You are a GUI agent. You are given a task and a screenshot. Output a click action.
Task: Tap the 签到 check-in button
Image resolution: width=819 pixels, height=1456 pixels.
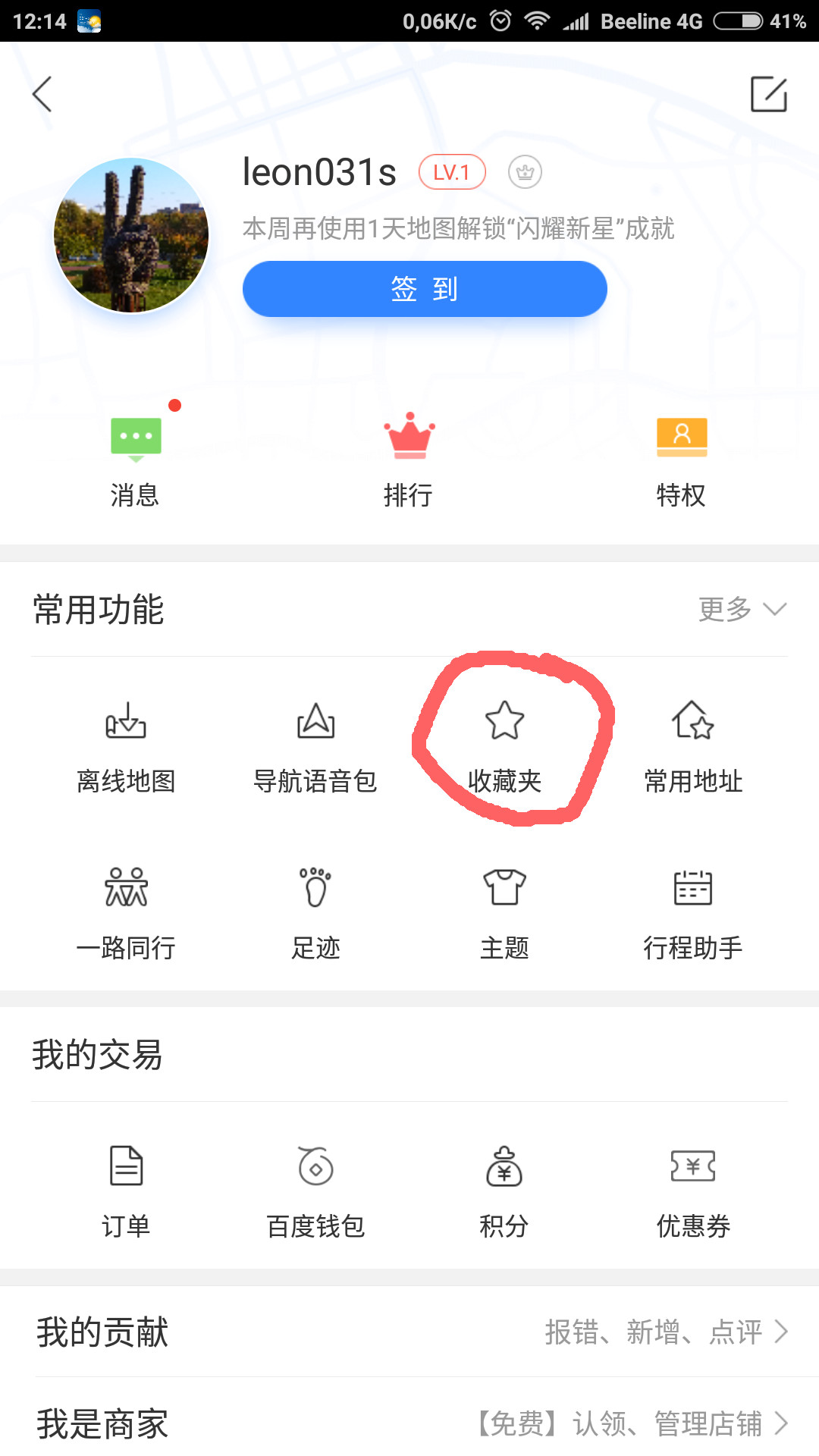(x=425, y=289)
